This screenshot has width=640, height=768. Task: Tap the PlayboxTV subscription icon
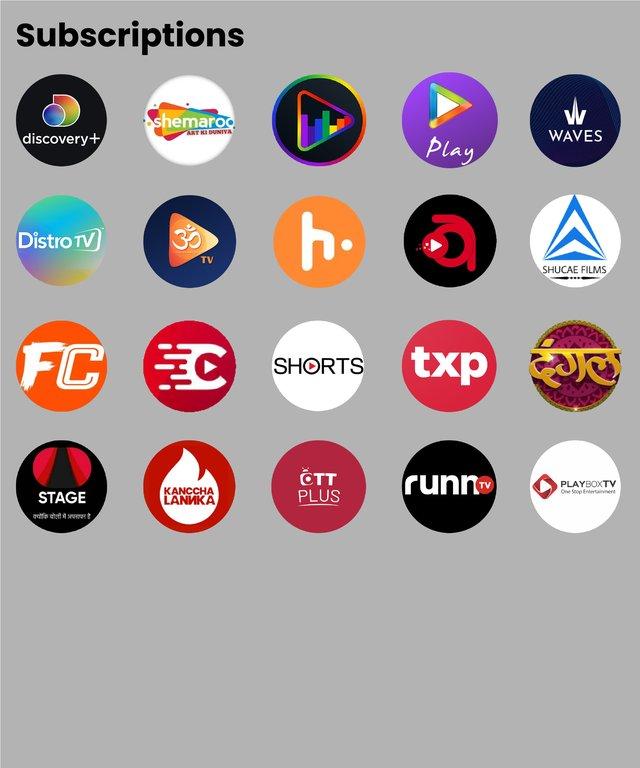coord(575,486)
